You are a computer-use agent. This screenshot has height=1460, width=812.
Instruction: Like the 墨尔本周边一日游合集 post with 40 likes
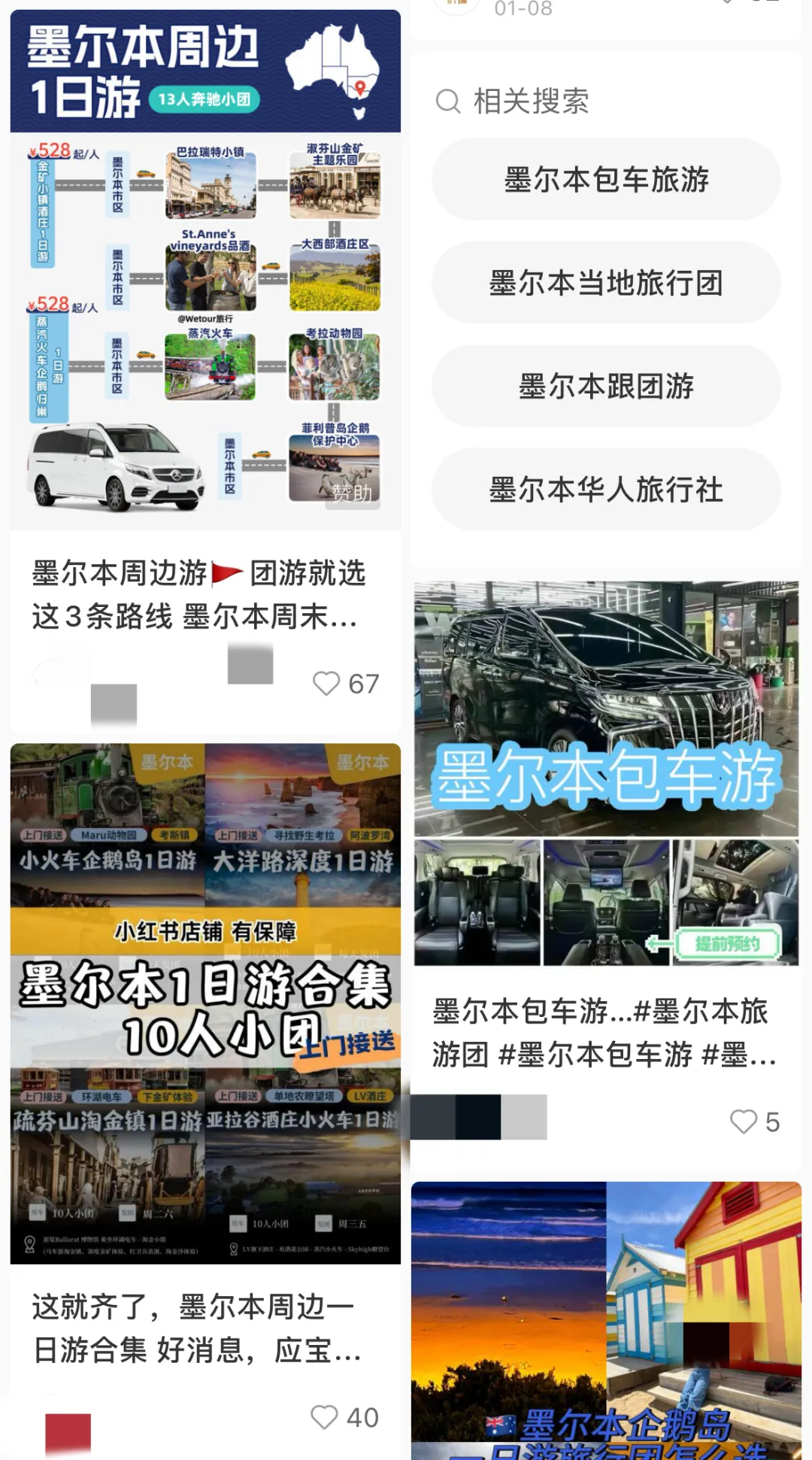click(x=325, y=1417)
